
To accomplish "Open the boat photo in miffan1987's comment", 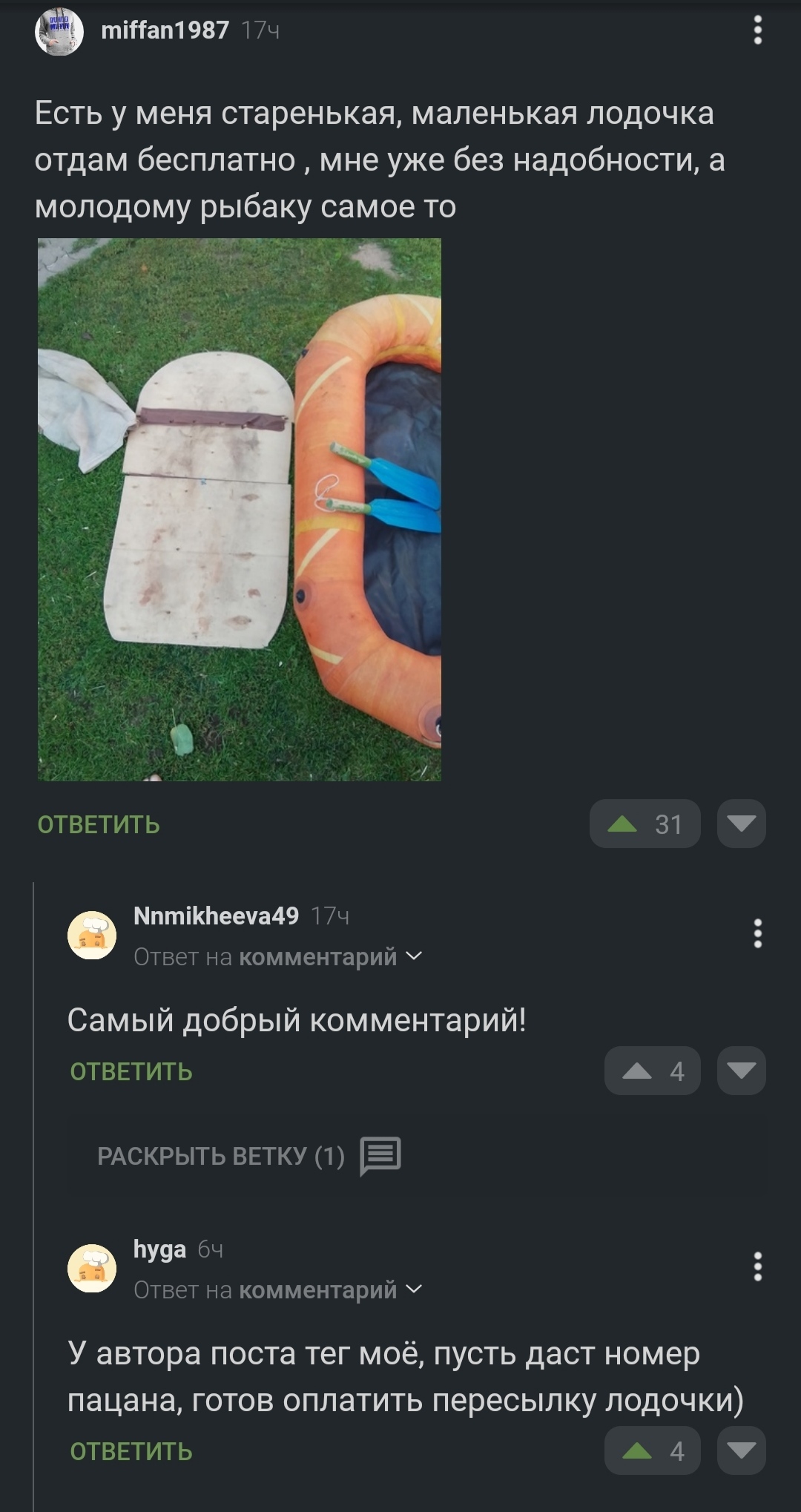I will pos(240,509).
